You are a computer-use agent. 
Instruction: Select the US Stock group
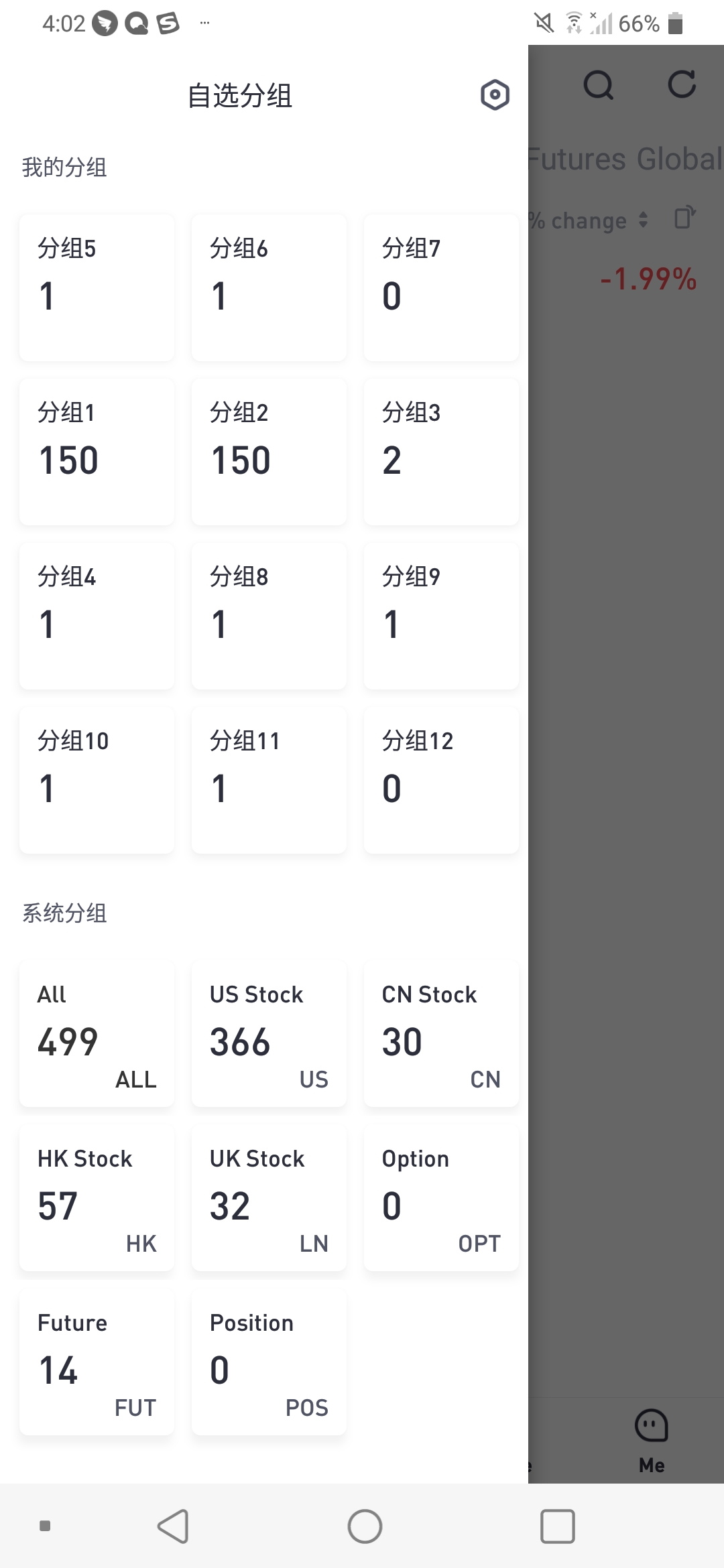[269, 1033]
